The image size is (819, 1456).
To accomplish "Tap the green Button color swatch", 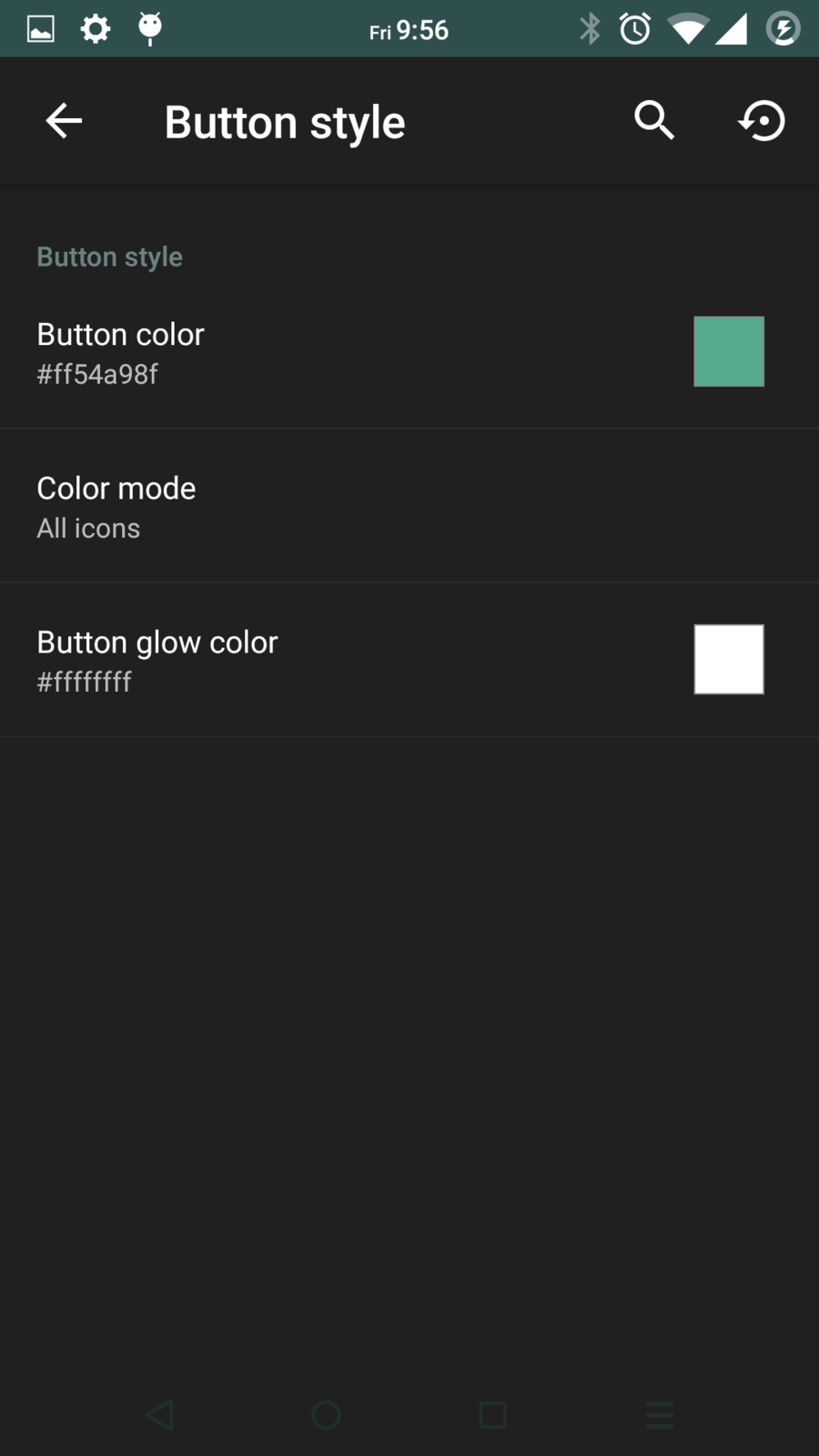I will [x=729, y=352].
